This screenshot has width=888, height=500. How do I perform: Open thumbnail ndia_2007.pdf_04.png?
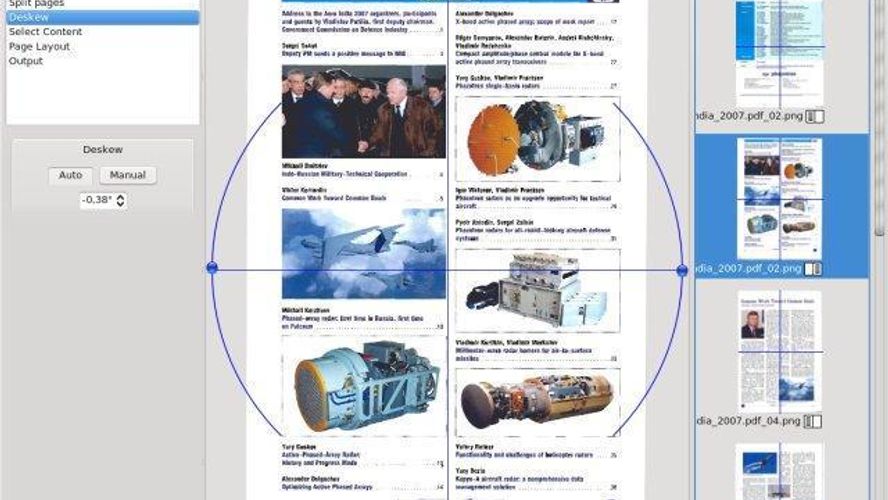779,351
